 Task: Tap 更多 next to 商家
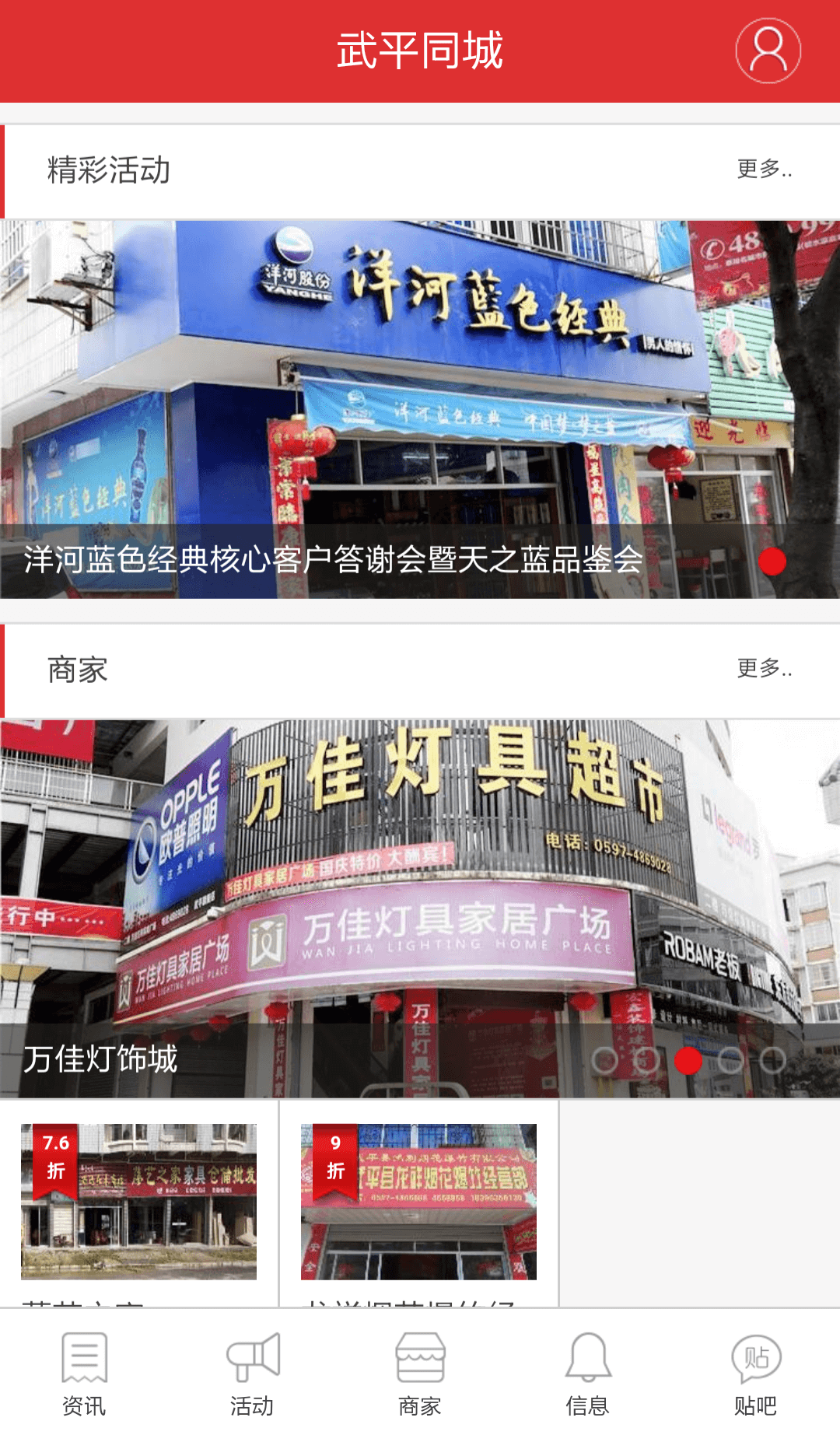(764, 668)
